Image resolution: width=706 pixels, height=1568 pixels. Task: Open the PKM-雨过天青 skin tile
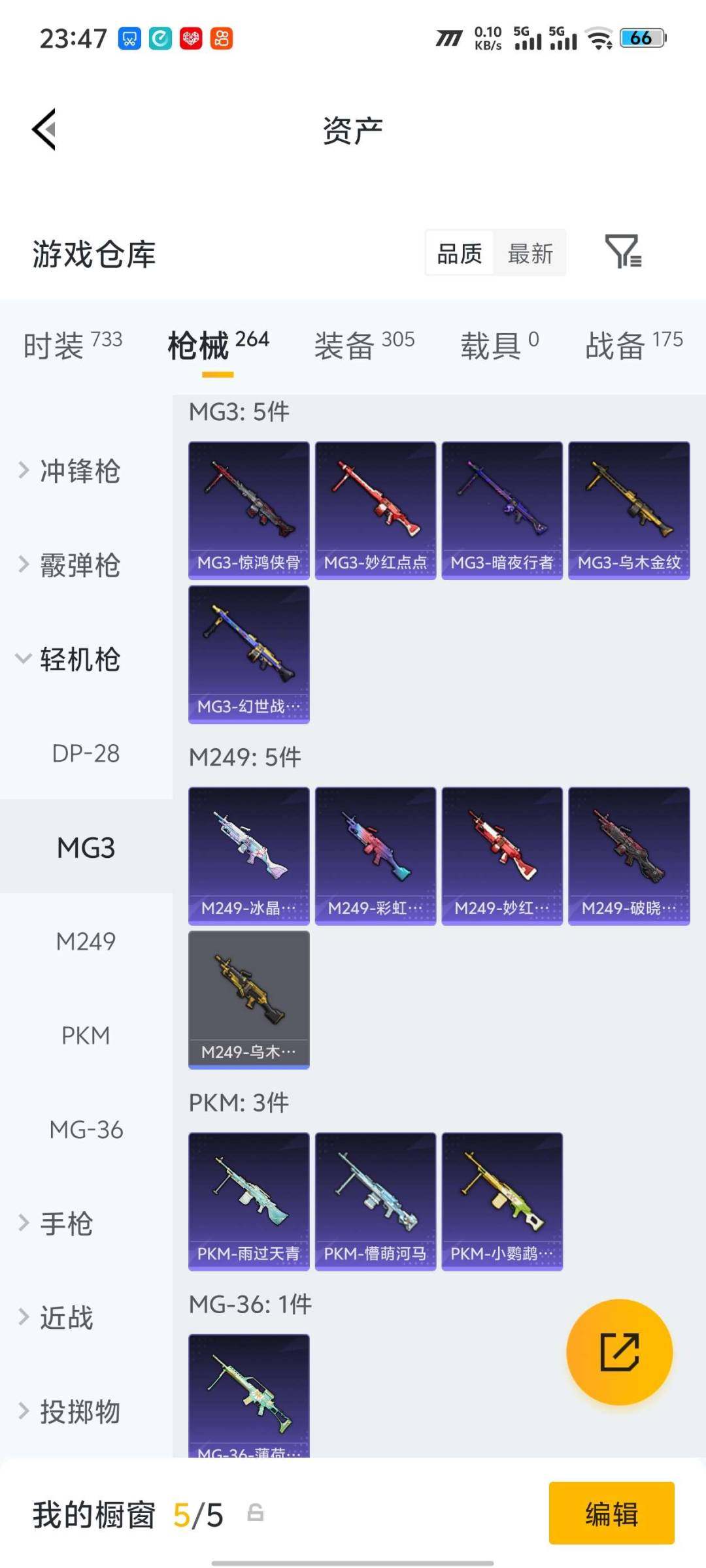pyautogui.click(x=248, y=1201)
